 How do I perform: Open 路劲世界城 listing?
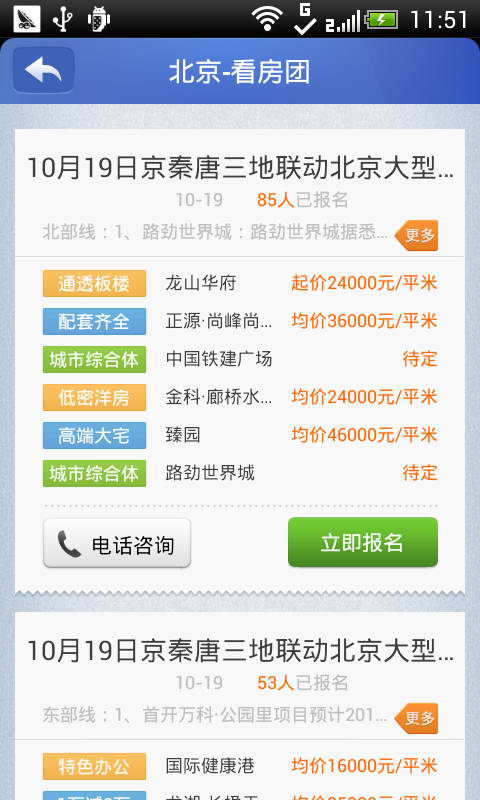coord(240,473)
